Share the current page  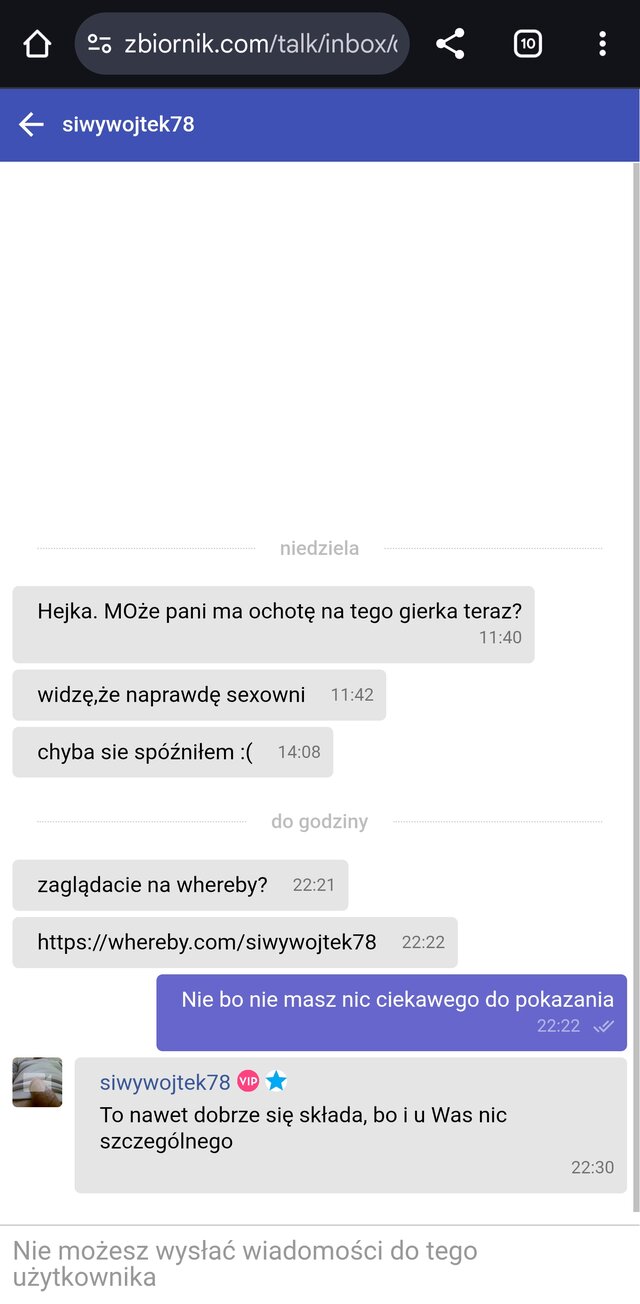click(450, 44)
